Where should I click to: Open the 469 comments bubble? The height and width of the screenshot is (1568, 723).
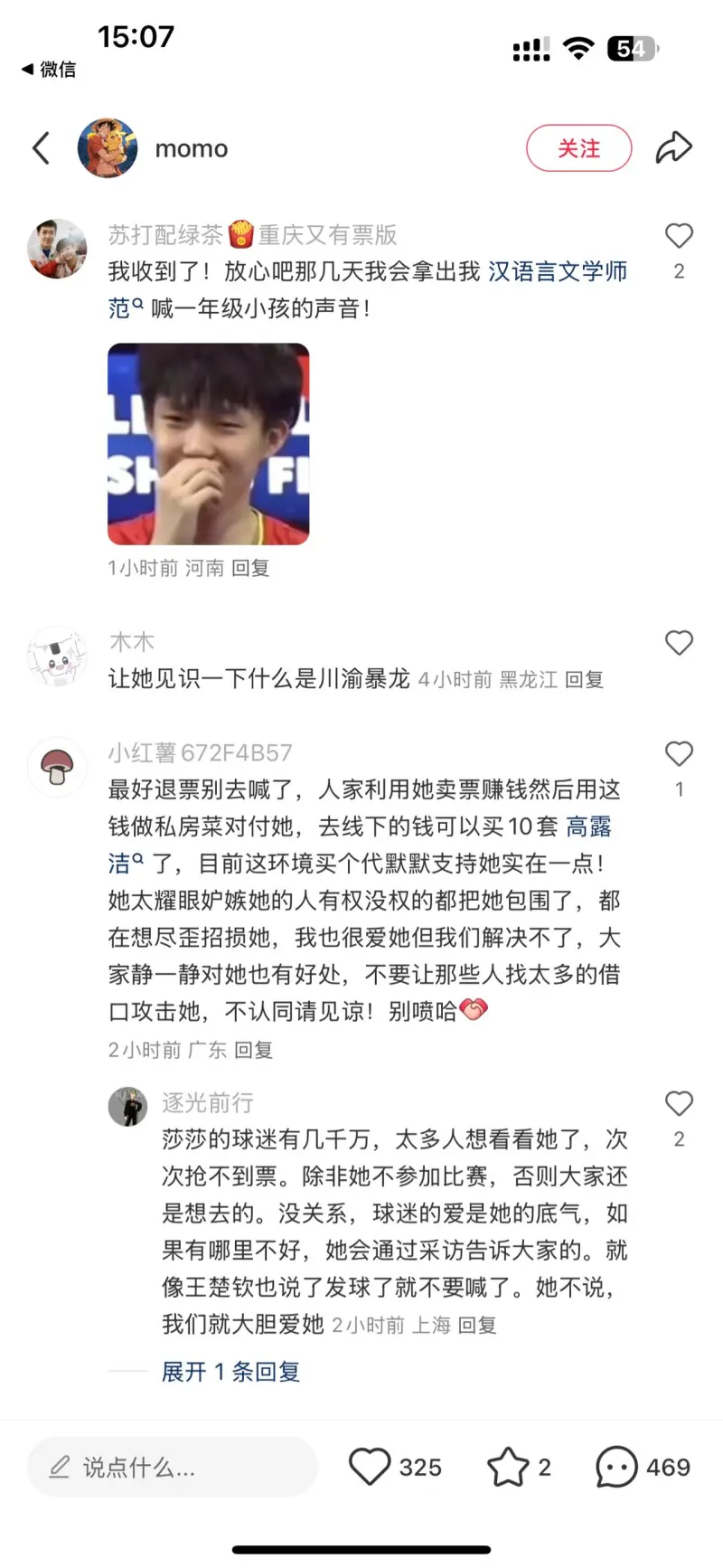(x=617, y=1467)
